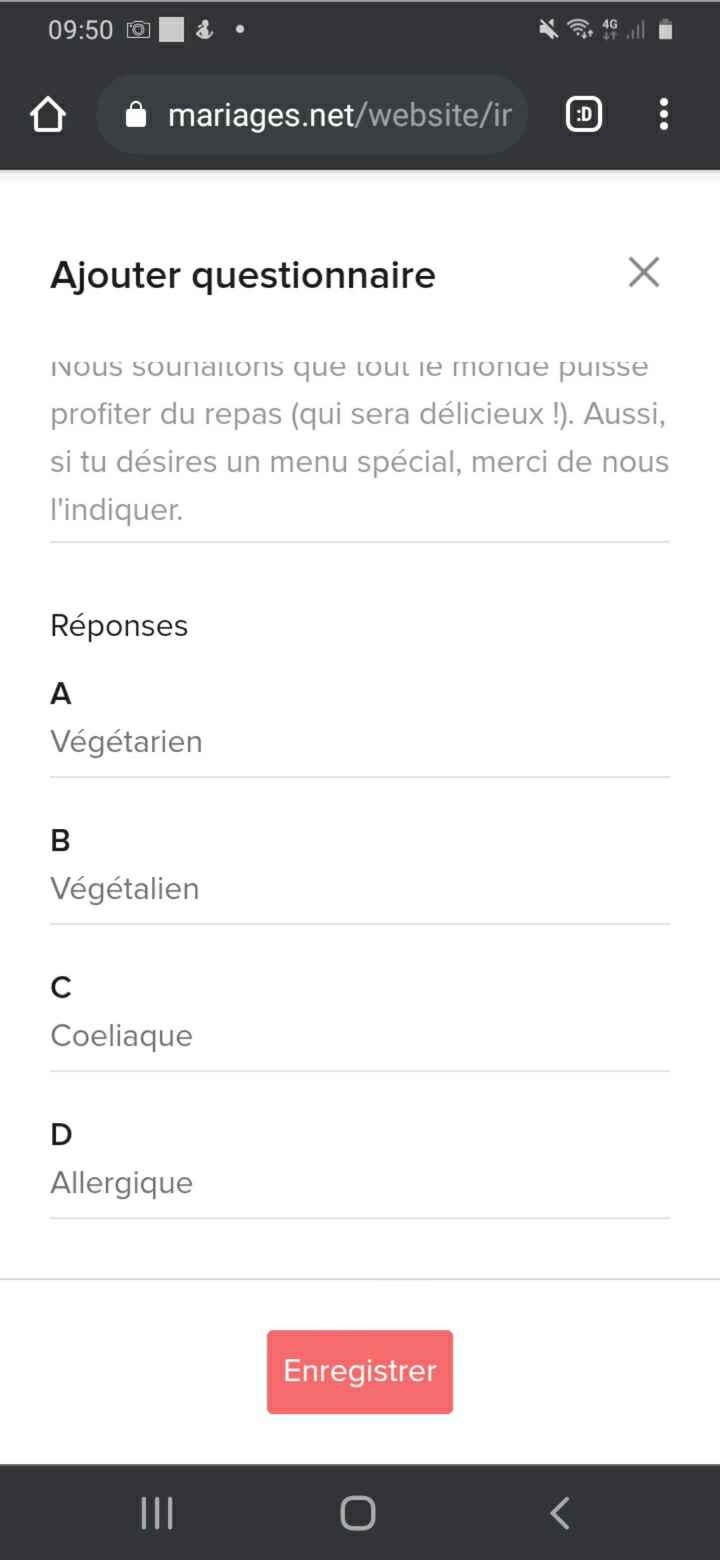
Task: Open the browser overflow menu
Action: tap(663, 114)
